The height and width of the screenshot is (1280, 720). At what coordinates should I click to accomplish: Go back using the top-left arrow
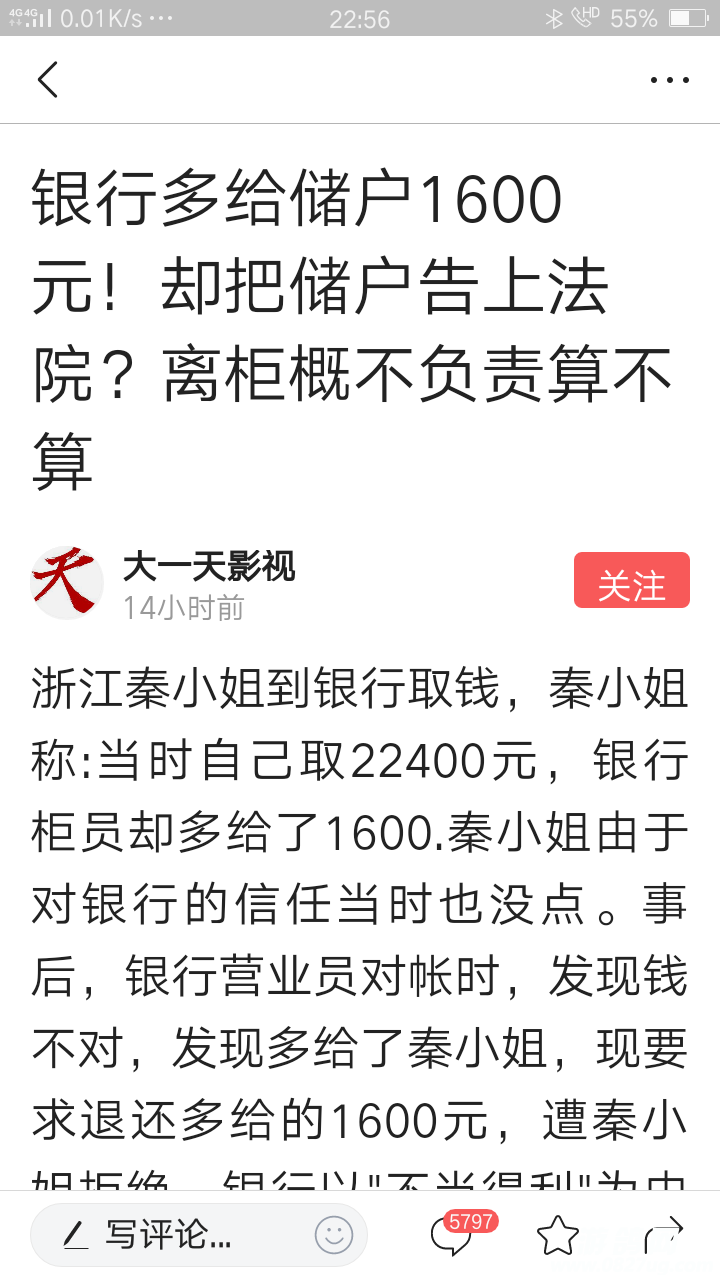(x=48, y=80)
